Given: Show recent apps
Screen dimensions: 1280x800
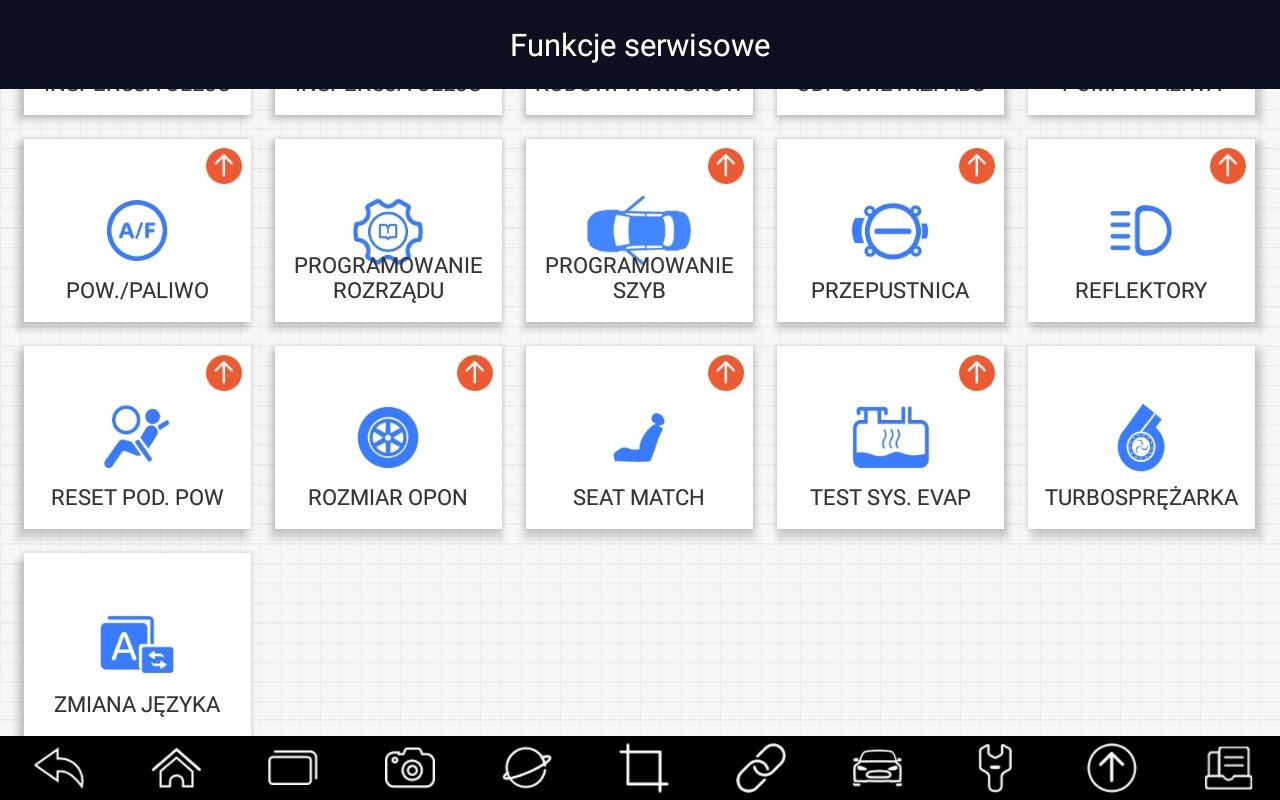Looking at the screenshot, I should click(293, 768).
